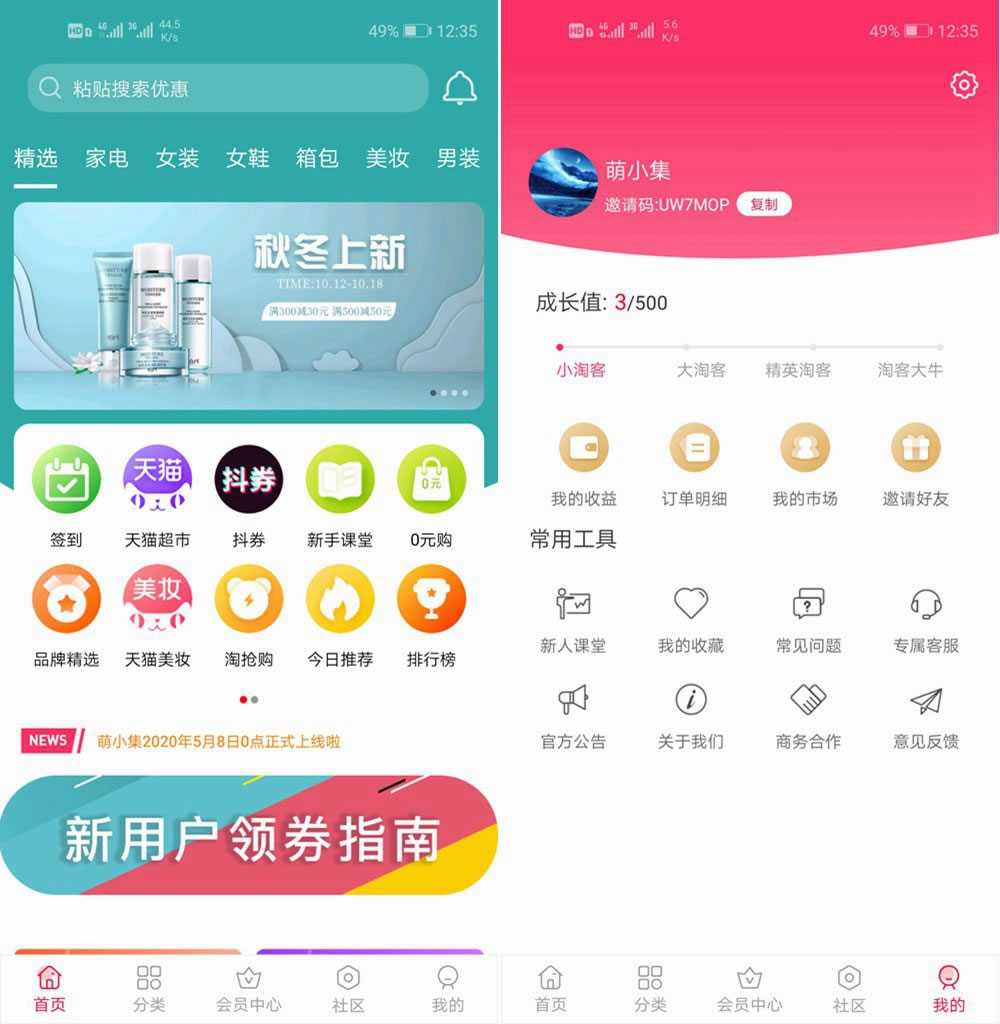Image resolution: width=1000 pixels, height=1024 pixels.
Task: Open the notifications bell
Action: [459, 88]
